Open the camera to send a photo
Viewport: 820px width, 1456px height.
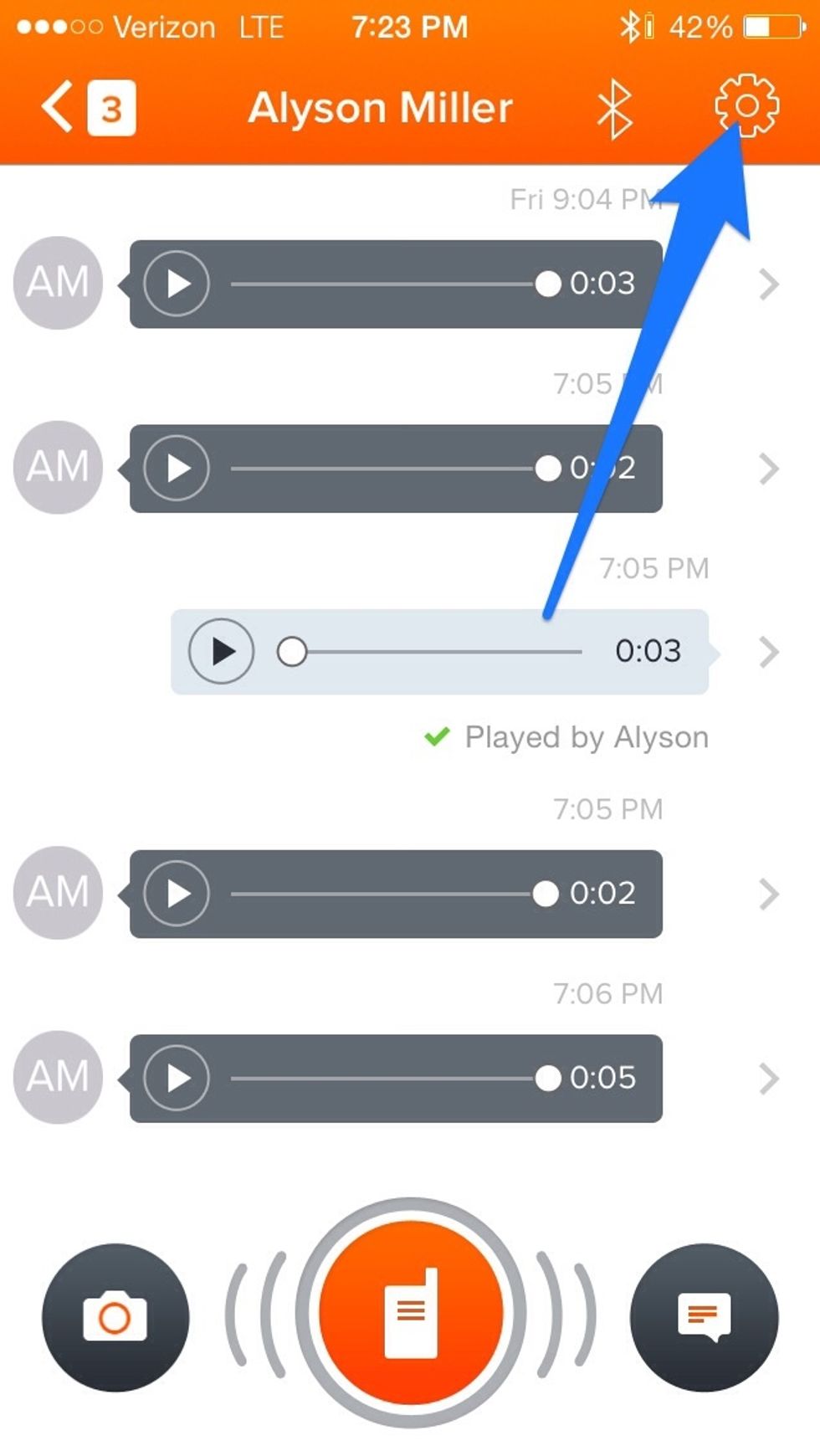coord(115,1317)
